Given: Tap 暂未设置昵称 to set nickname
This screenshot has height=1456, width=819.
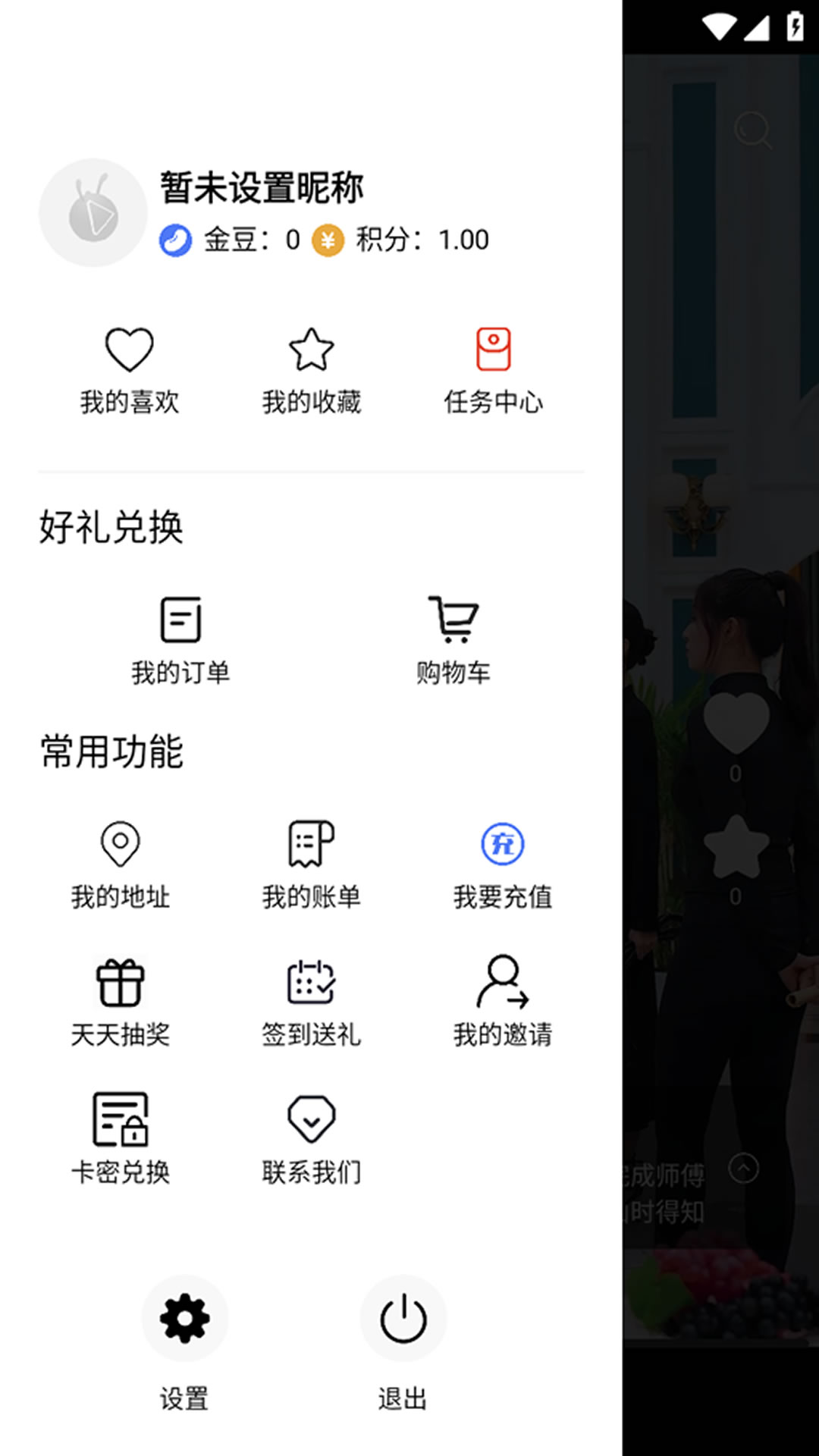Looking at the screenshot, I should point(262,187).
